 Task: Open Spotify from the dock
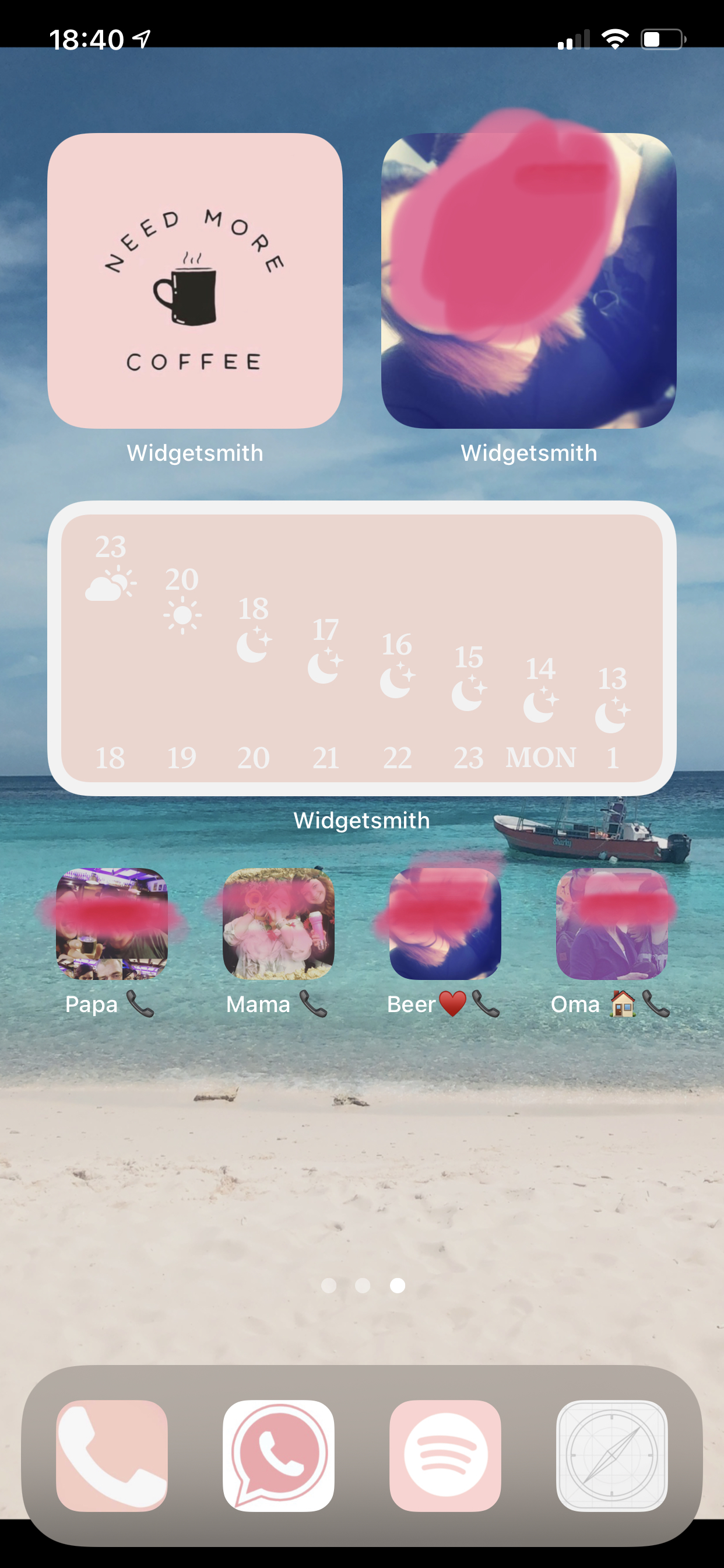(x=445, y=1455)
